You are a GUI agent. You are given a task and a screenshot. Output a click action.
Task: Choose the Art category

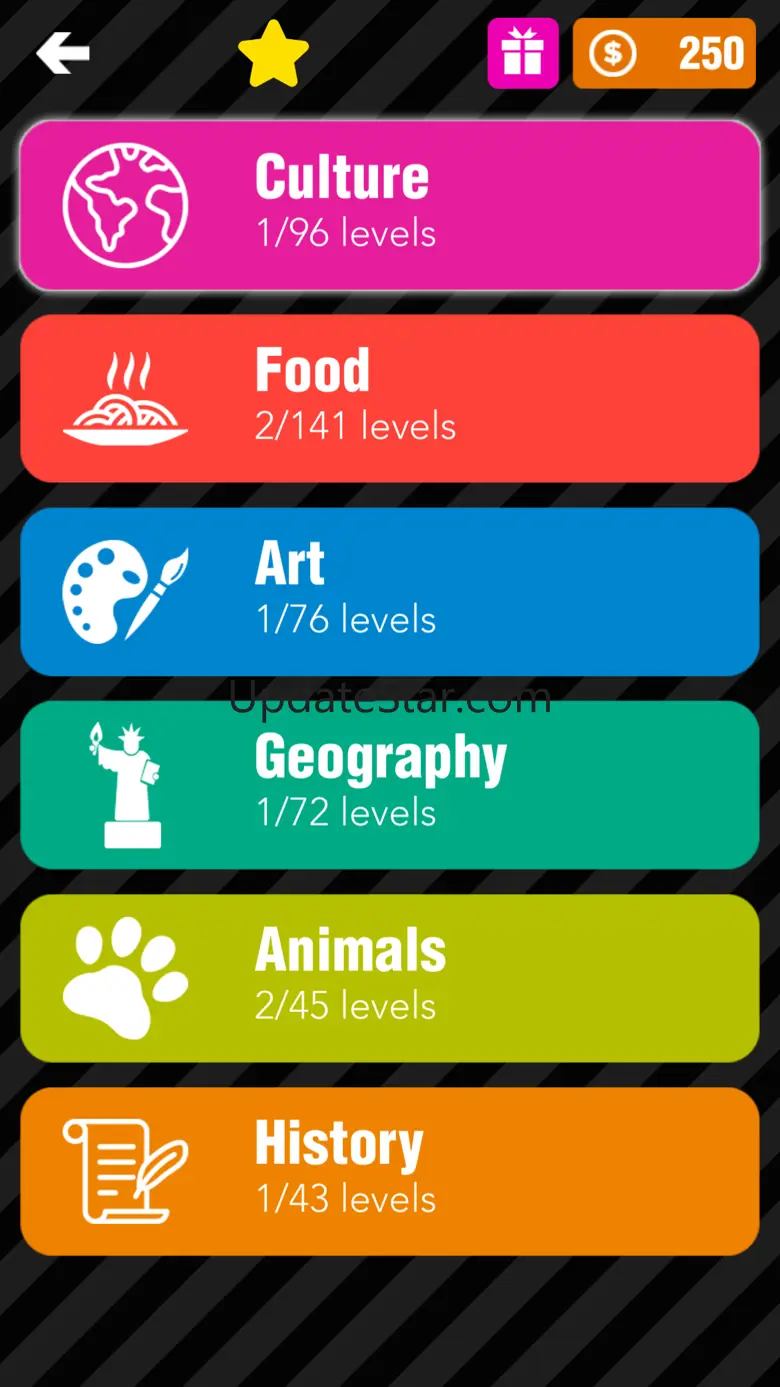point(390,592)
